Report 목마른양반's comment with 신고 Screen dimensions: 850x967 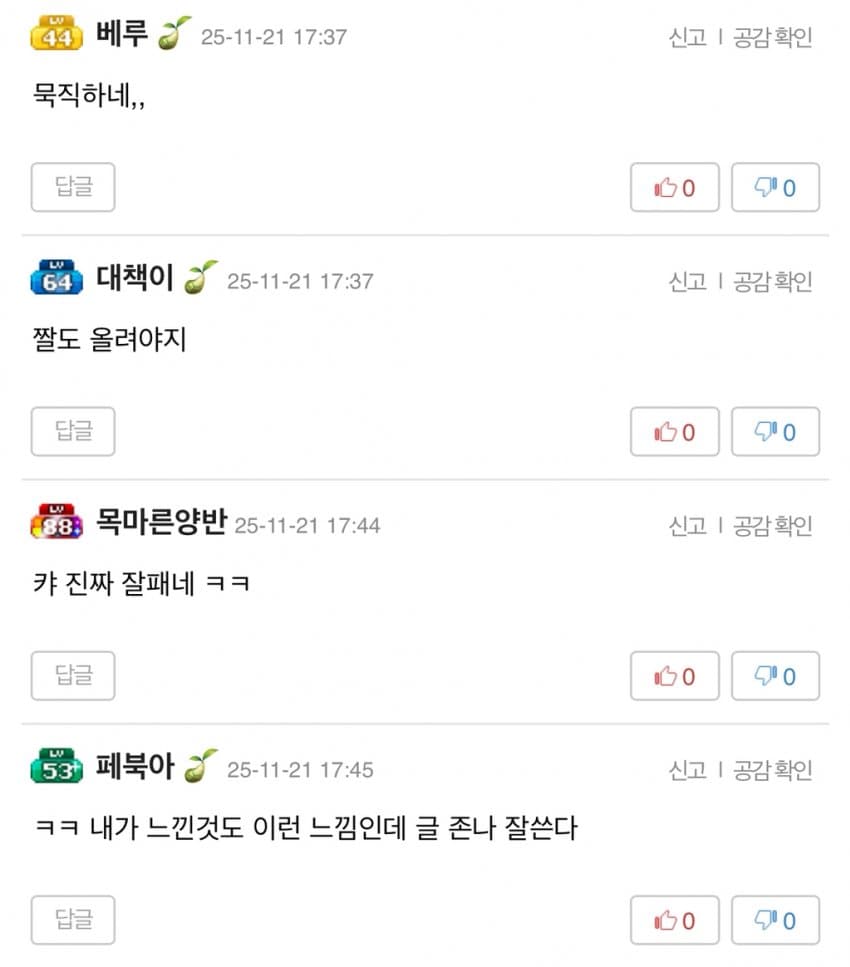687,525
